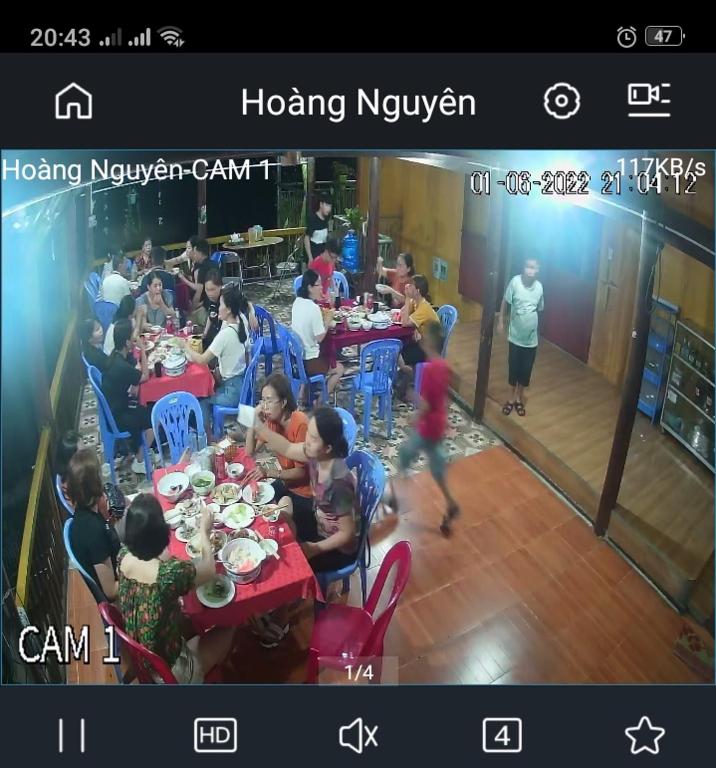The width and height of the screenshot is (716, 768).
Task: Add this camera to favorites
Action: coord(645,736)
